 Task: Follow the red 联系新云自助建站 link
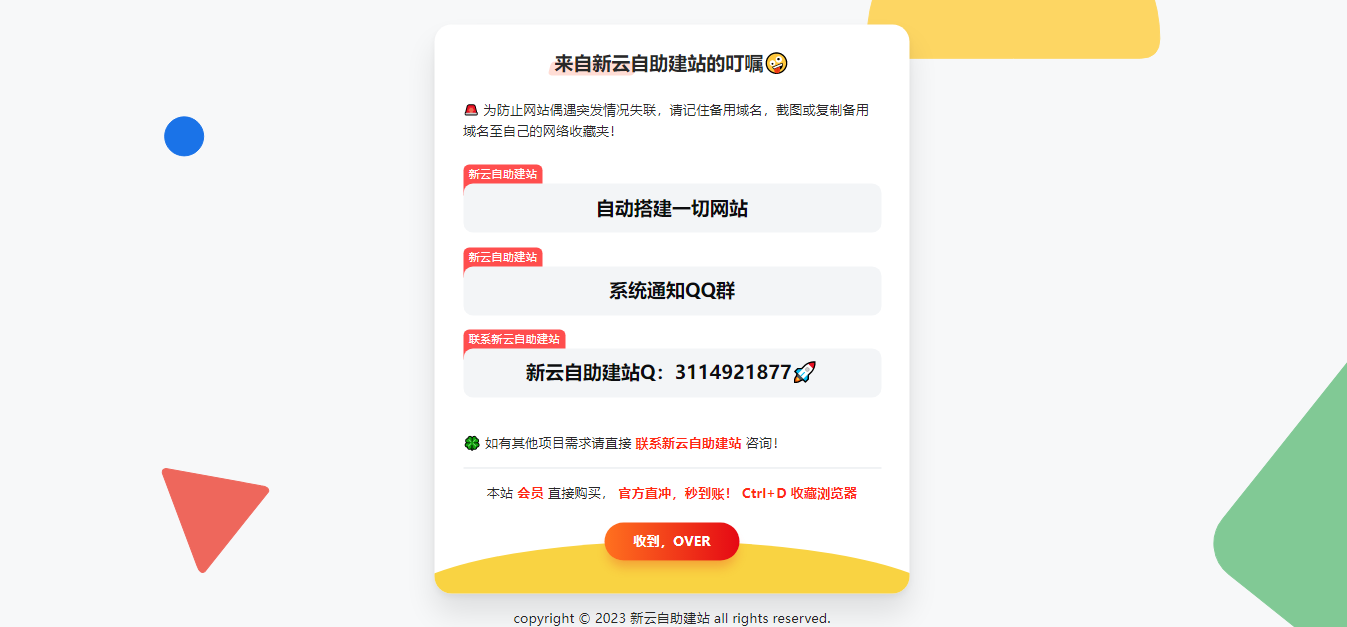coord(688,443)
